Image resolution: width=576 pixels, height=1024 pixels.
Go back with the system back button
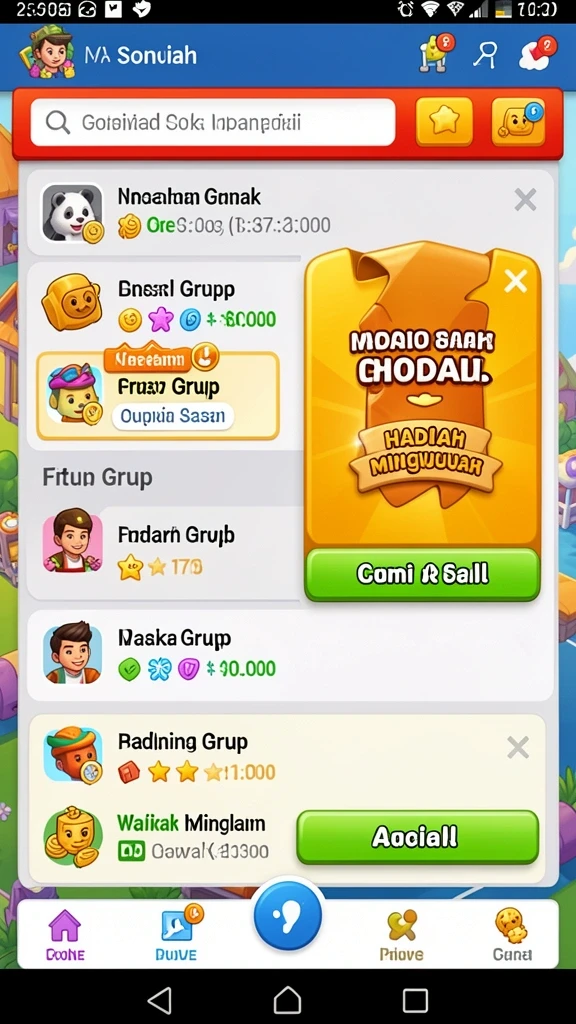159,1000
